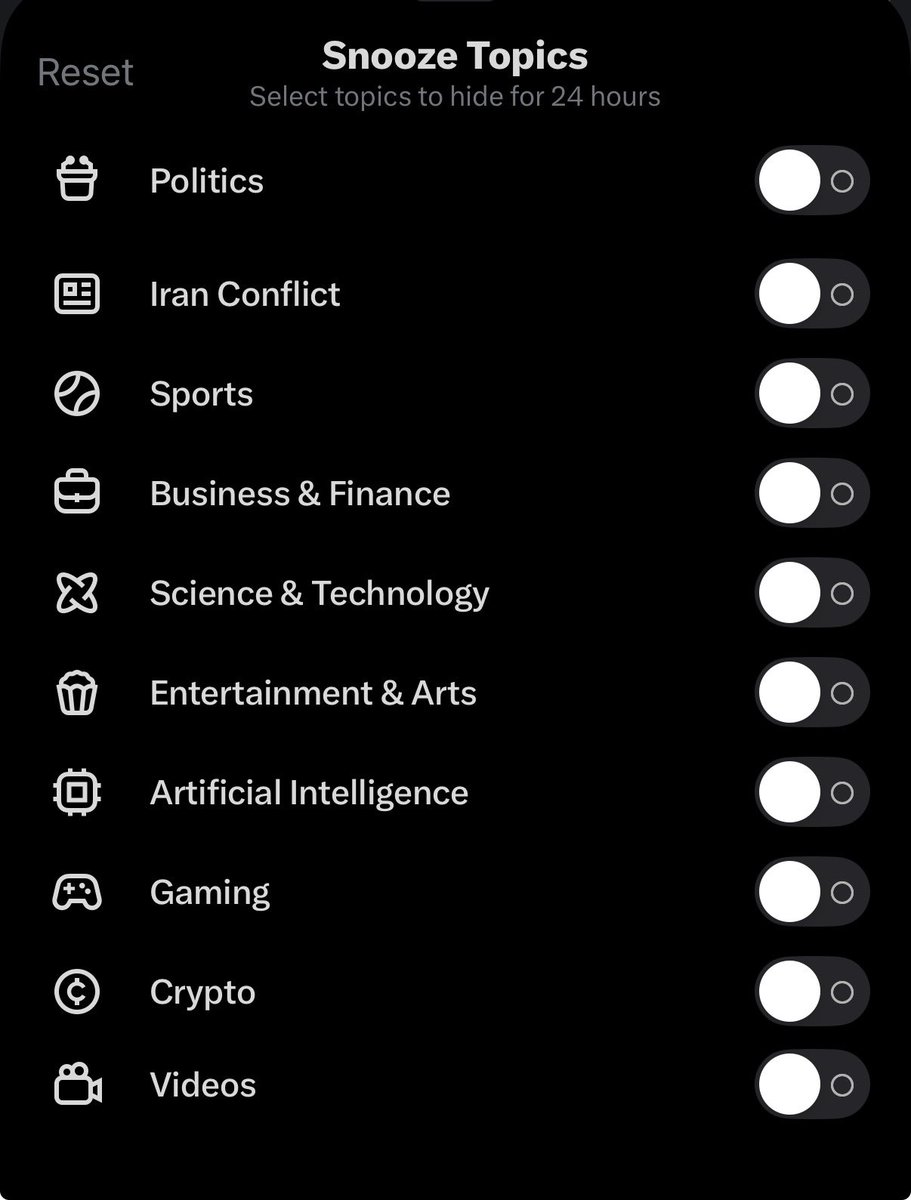Flip the Gaming toggle
Image resolution: width=911 pixels, height=1200 pixels.
point(811,892)
